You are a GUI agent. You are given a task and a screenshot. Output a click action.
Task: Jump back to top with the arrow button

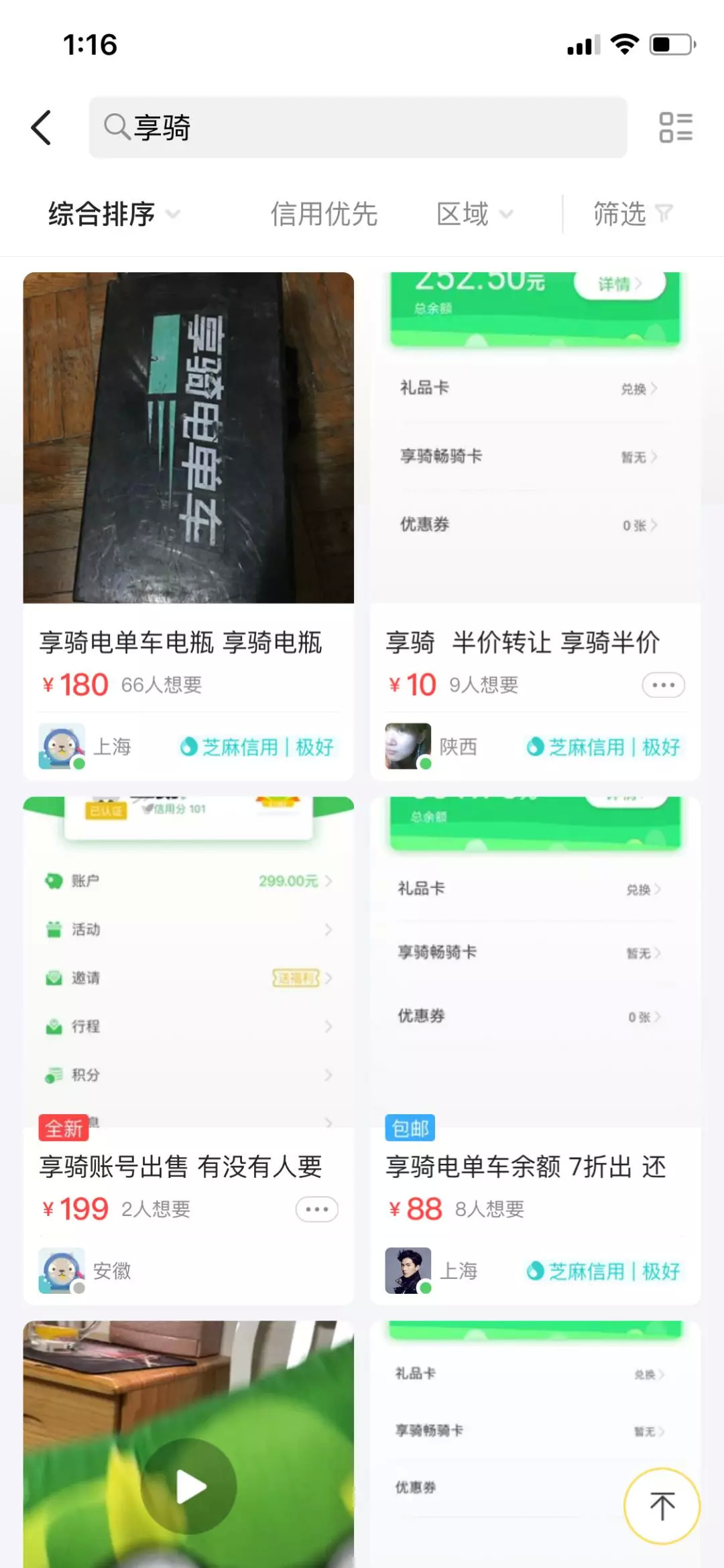tap(662, 1506)
